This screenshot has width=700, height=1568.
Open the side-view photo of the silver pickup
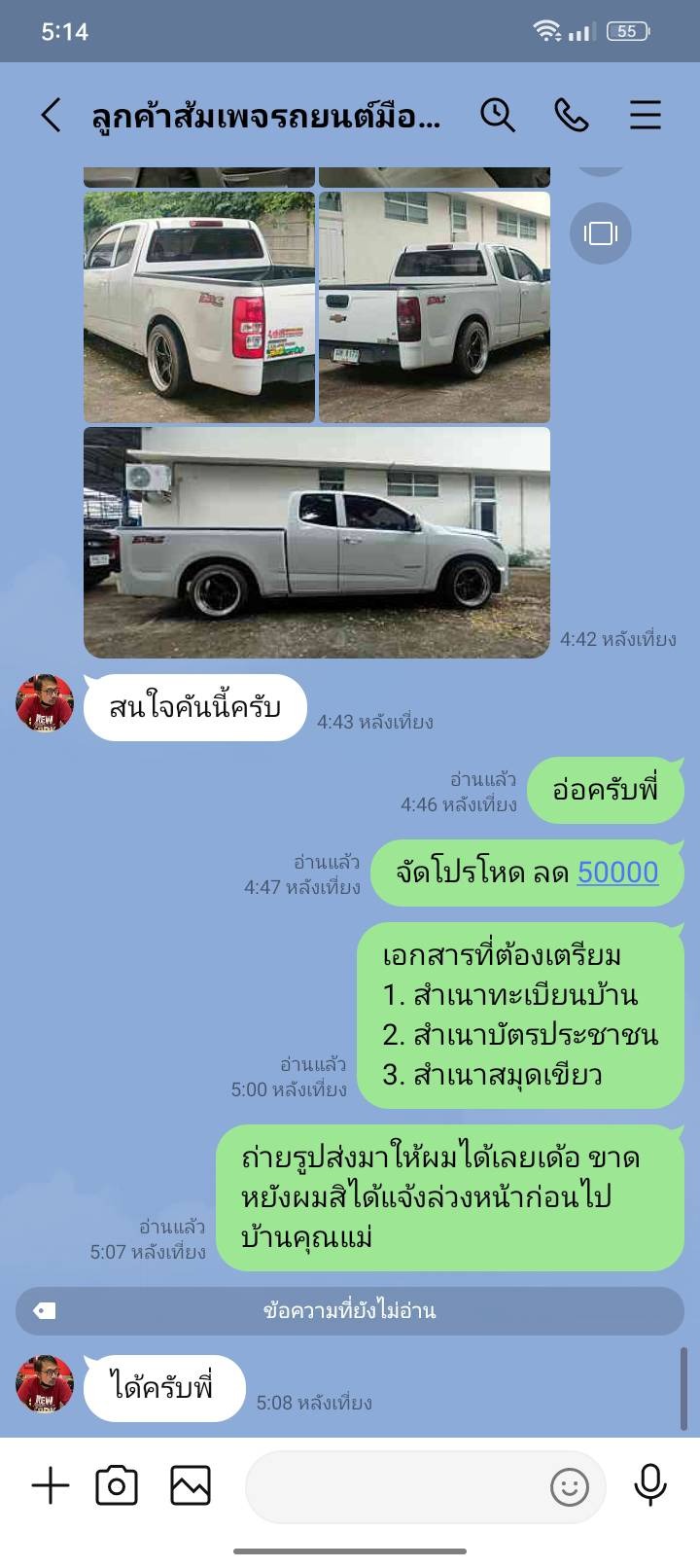[x=317, y=543]
